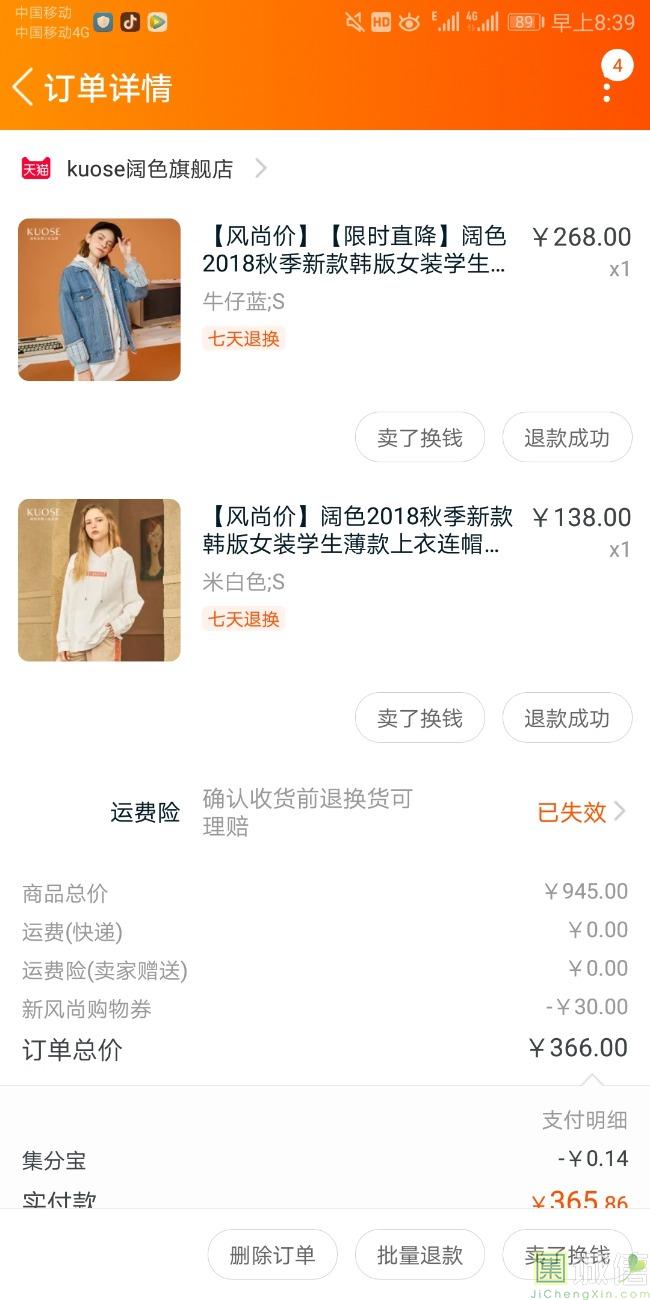This screenshot has height=1300, width=650.
Task: View 退款成功 status for the 牛仔蓝 jacket
Action: 567,438
